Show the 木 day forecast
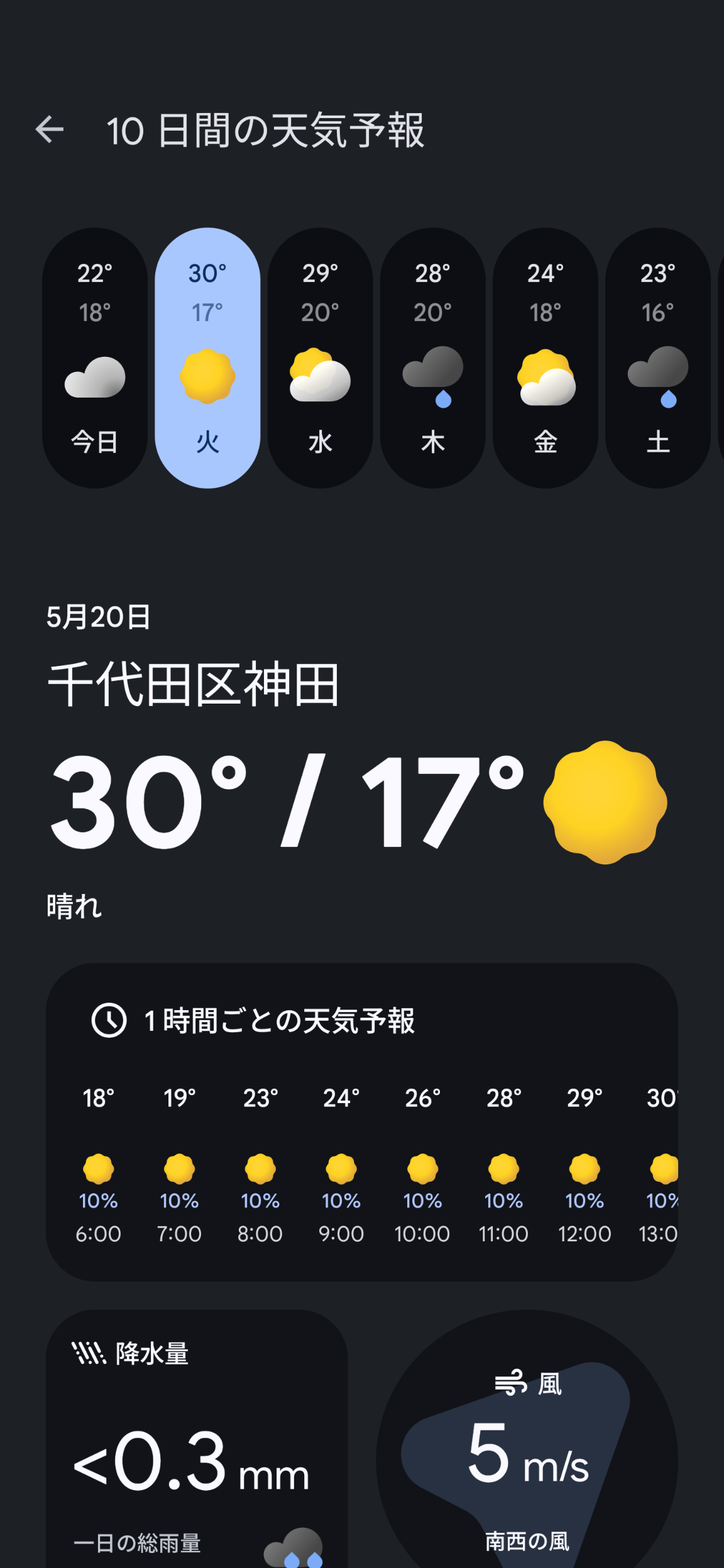The width and height of the screenshot is (724, 1568). click(432, 358)
